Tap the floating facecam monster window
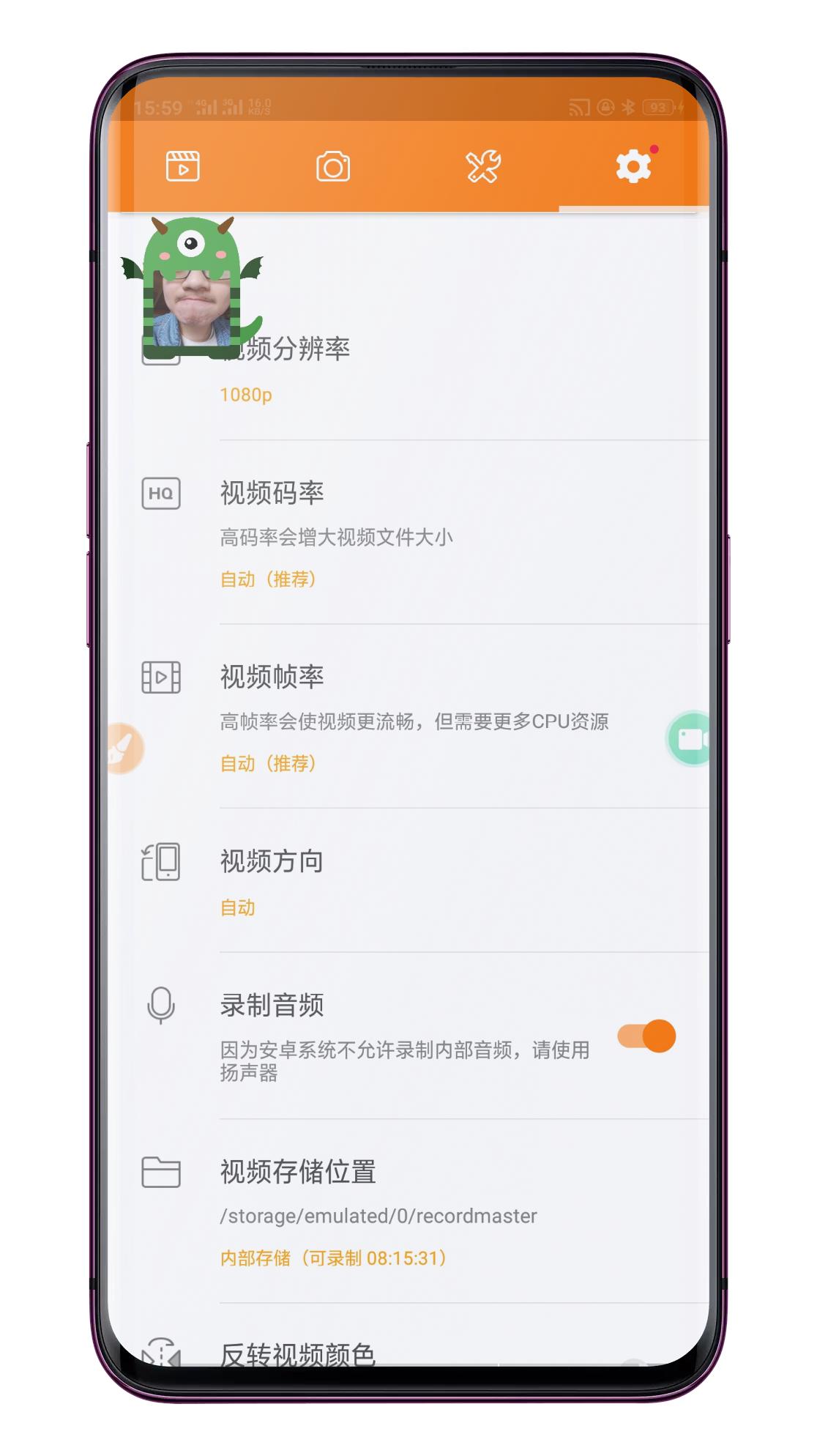This screenshot has width=817, height=1456. point(192,287)
